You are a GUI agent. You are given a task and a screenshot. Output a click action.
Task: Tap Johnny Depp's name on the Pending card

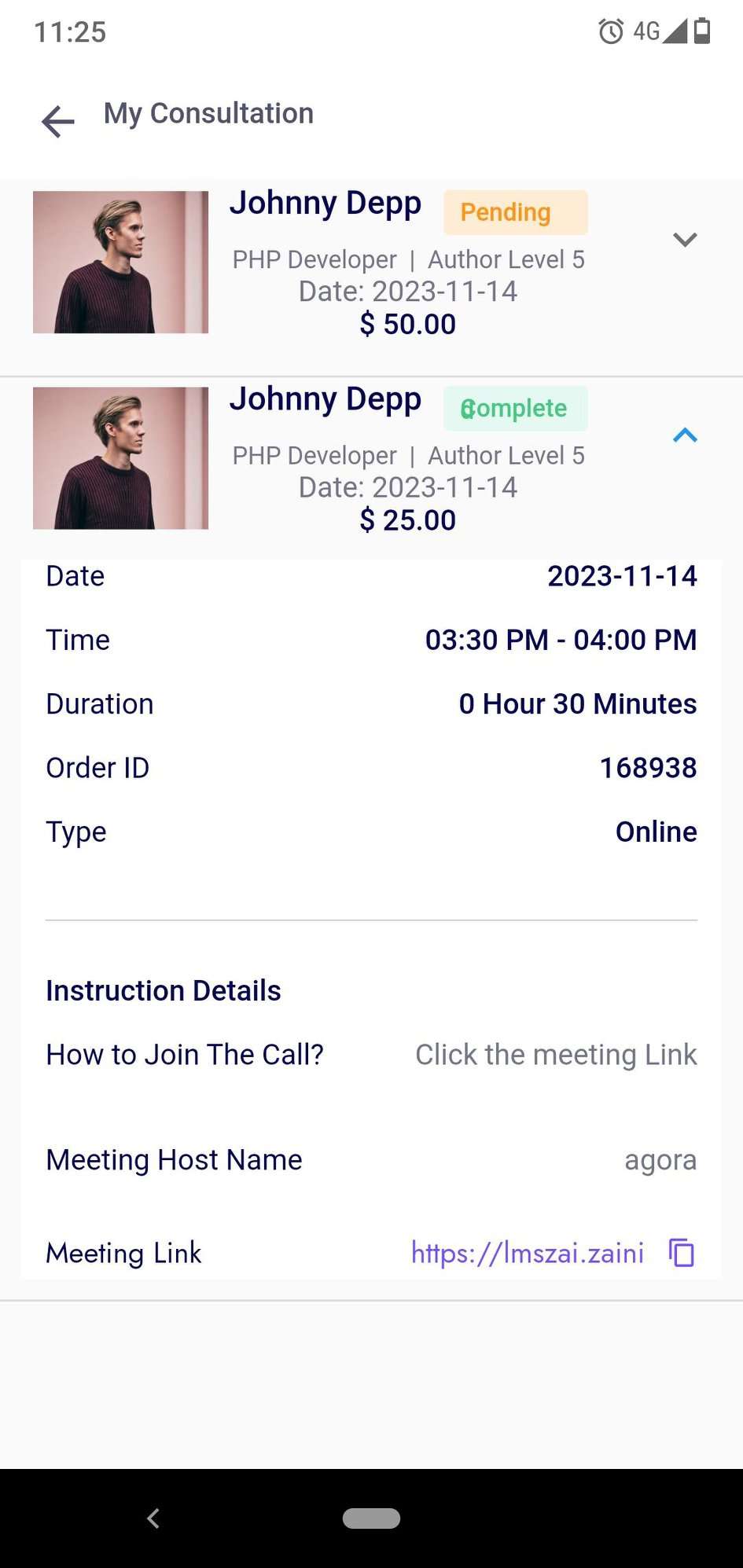tap(326, 203)
